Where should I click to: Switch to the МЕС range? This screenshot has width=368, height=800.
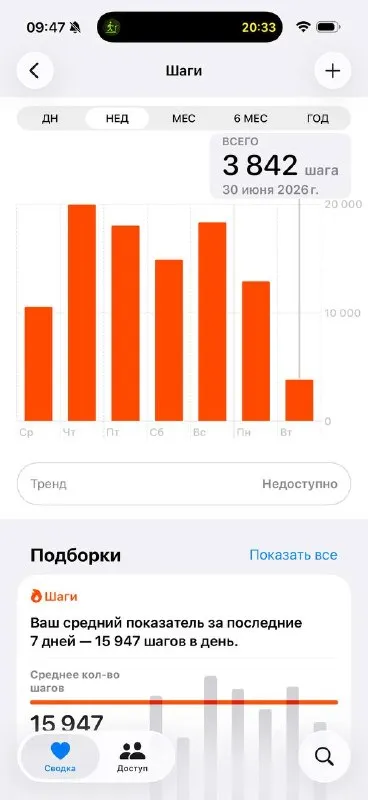184,119
